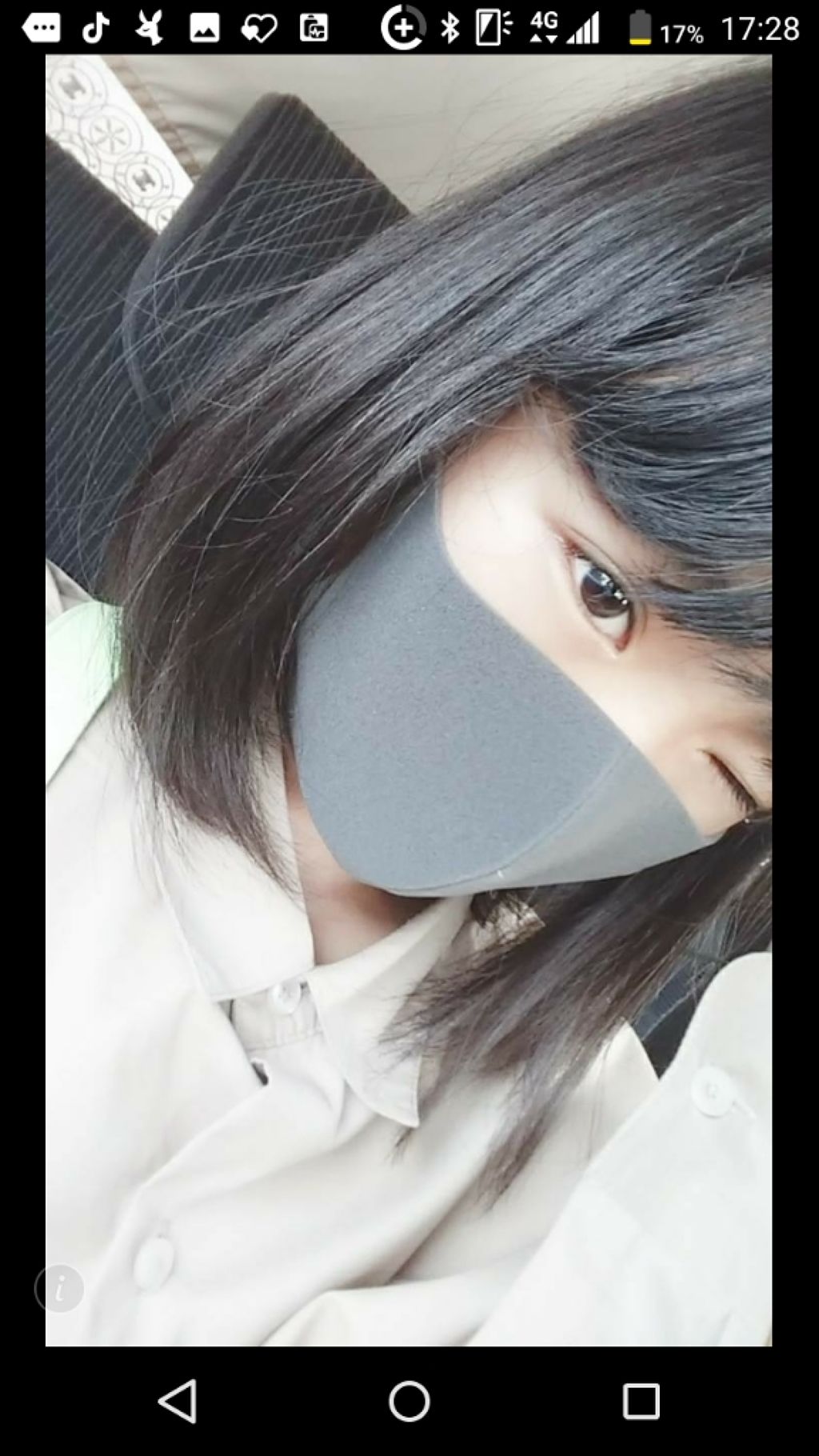Tap the home button in the navigation bar
Screen dimensions: 819x1456
pos(409,1401)
